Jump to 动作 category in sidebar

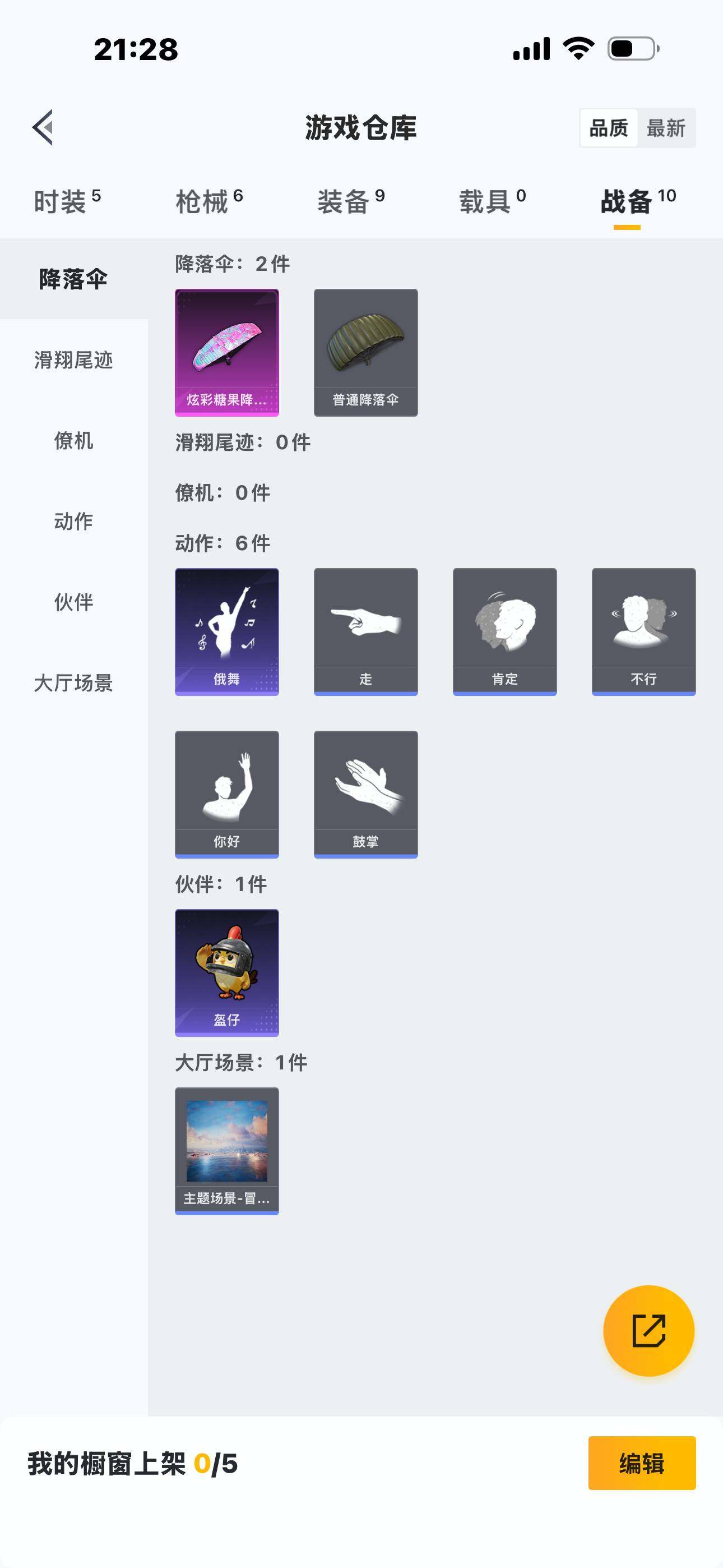pyautogui.click(x=73, y=522)
